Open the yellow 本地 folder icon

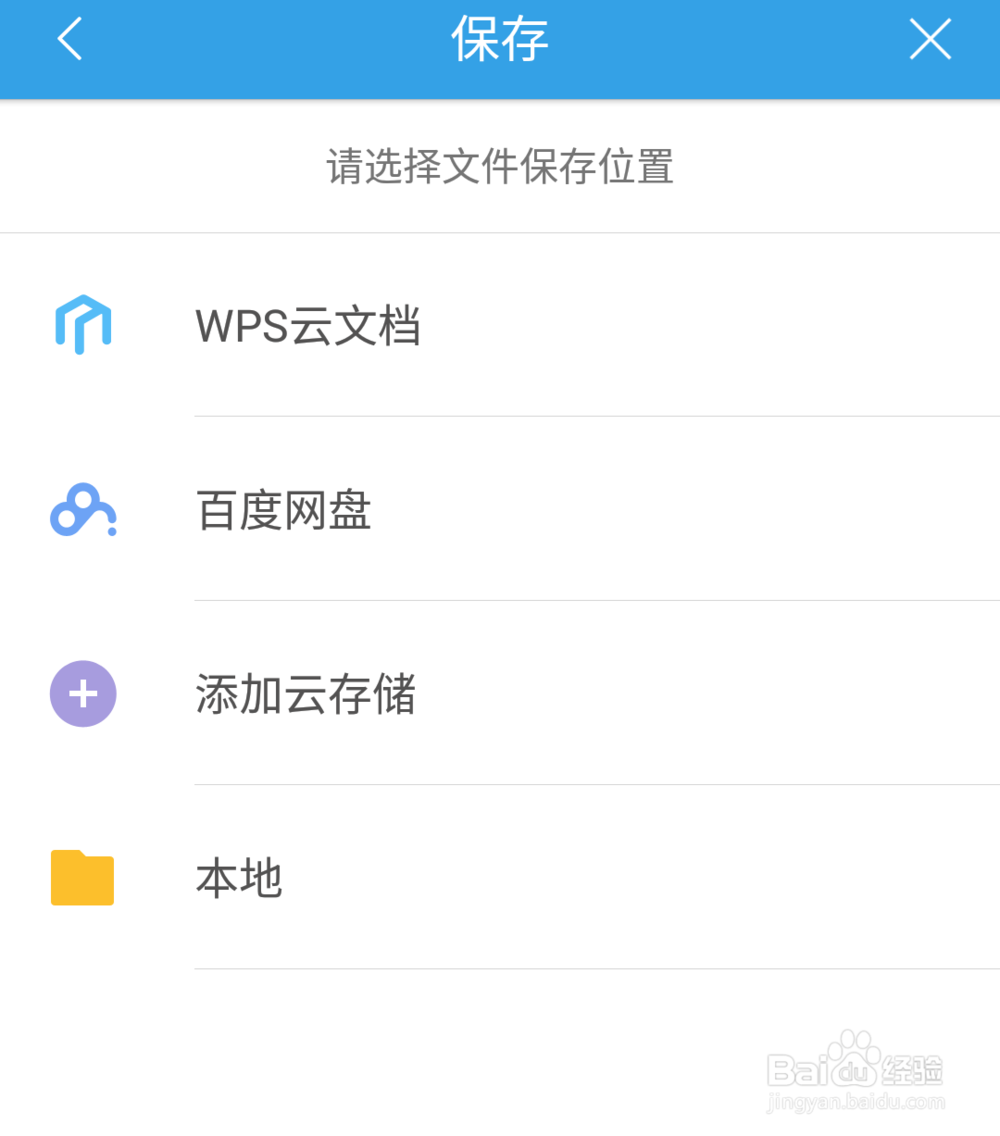pos(82,877)
